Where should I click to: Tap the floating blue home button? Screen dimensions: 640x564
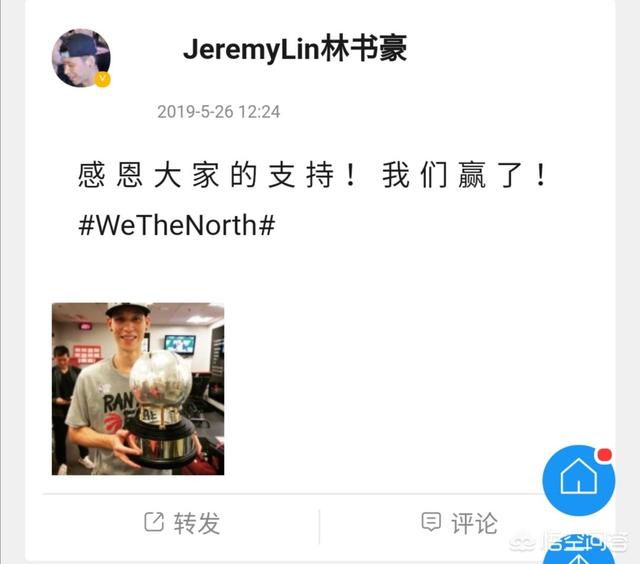(578, 480)
